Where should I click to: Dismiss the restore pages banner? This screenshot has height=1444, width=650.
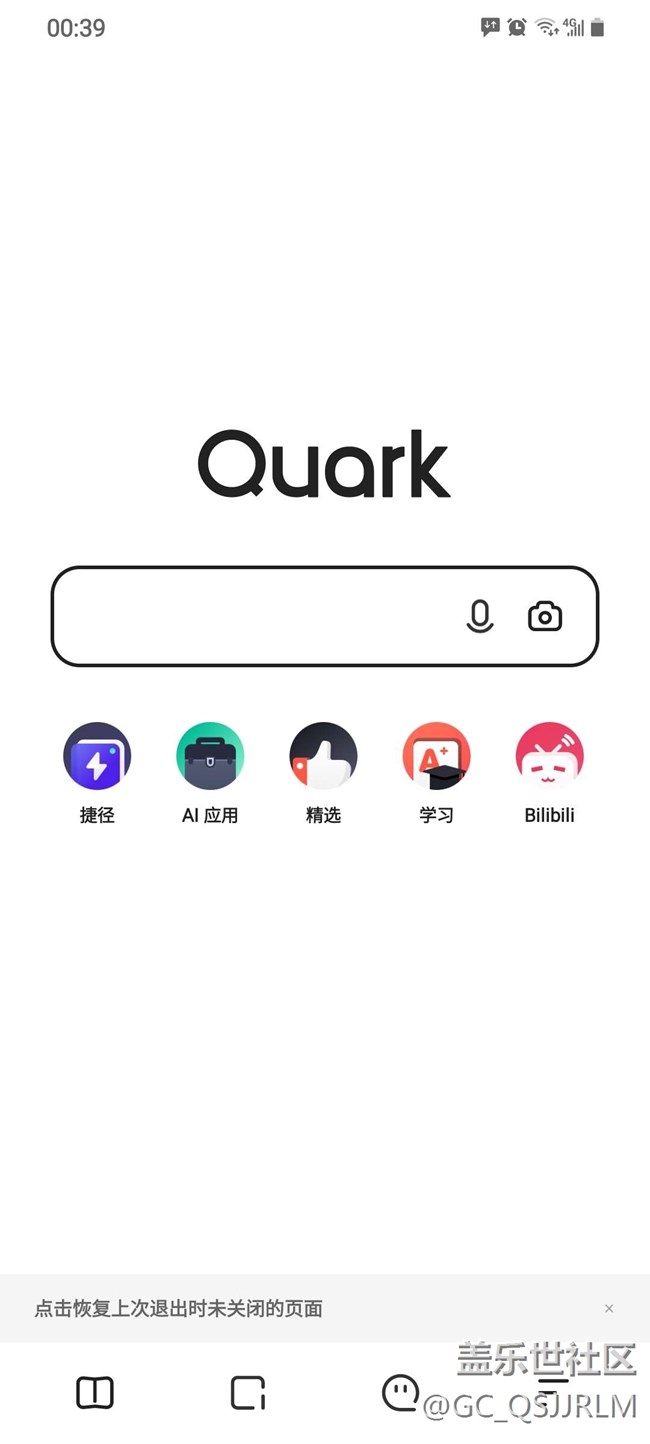[x=609, y=1308]
